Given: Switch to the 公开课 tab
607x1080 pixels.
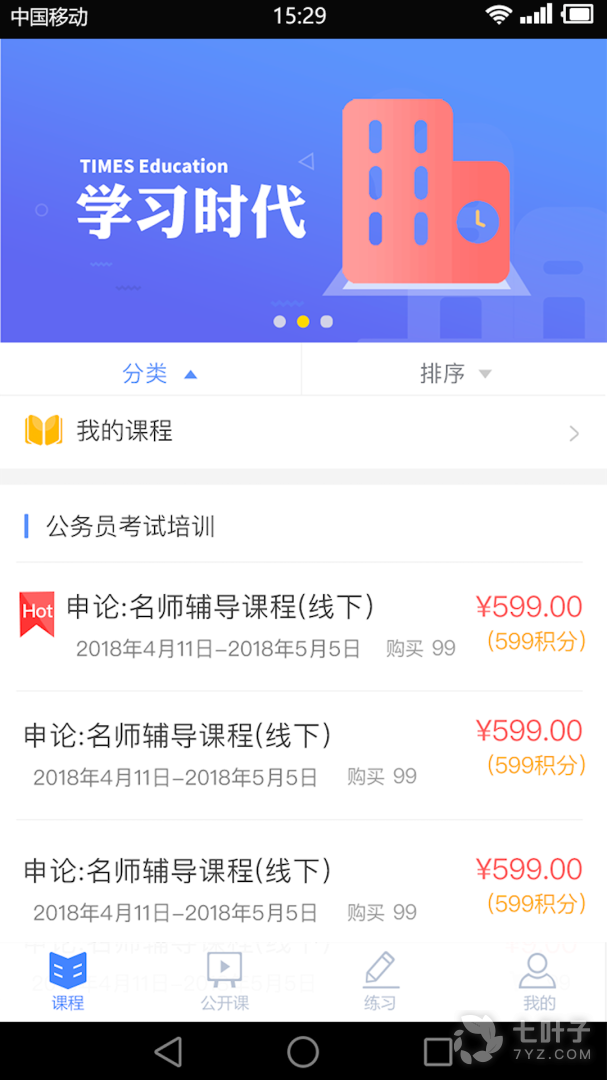Looking at the screenshot, I should pyautogui.click(x=224, y=982).
